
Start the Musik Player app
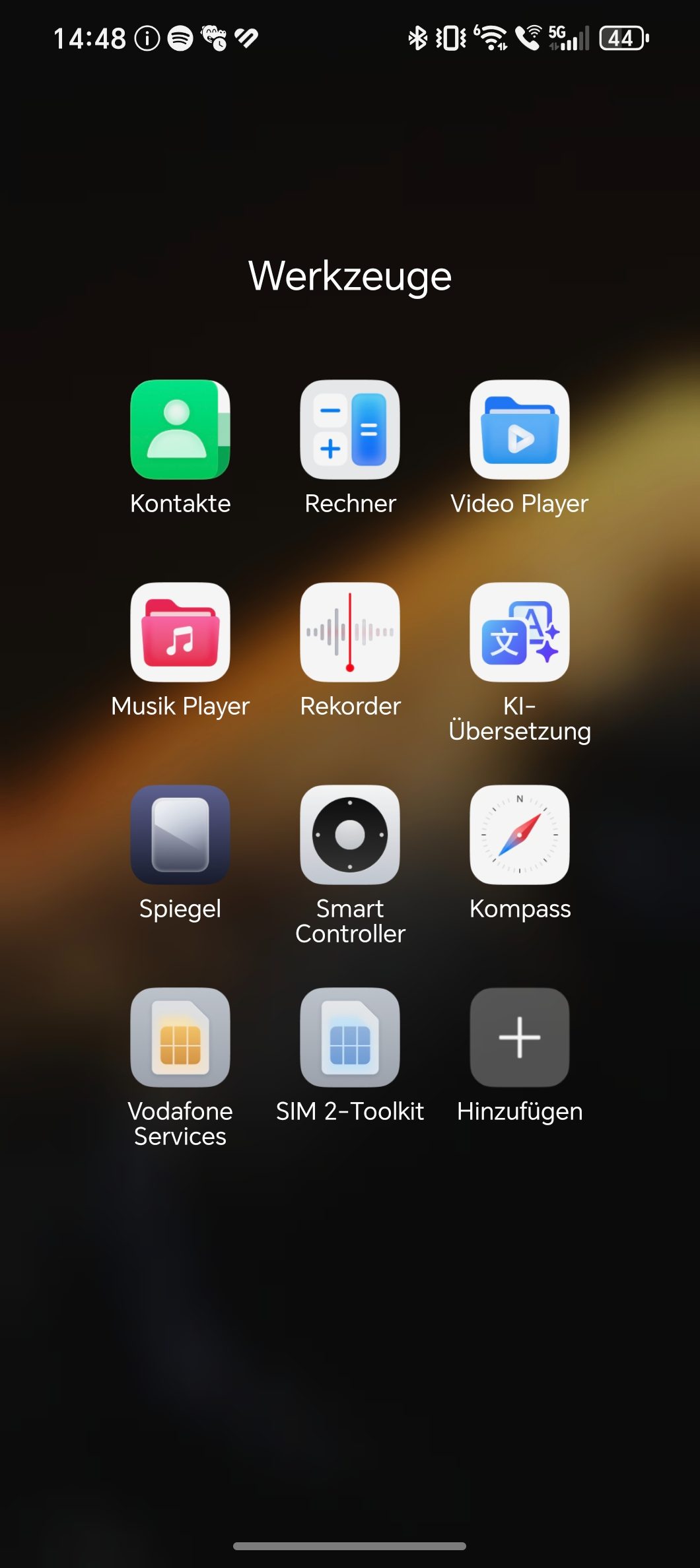click(180, 632)
